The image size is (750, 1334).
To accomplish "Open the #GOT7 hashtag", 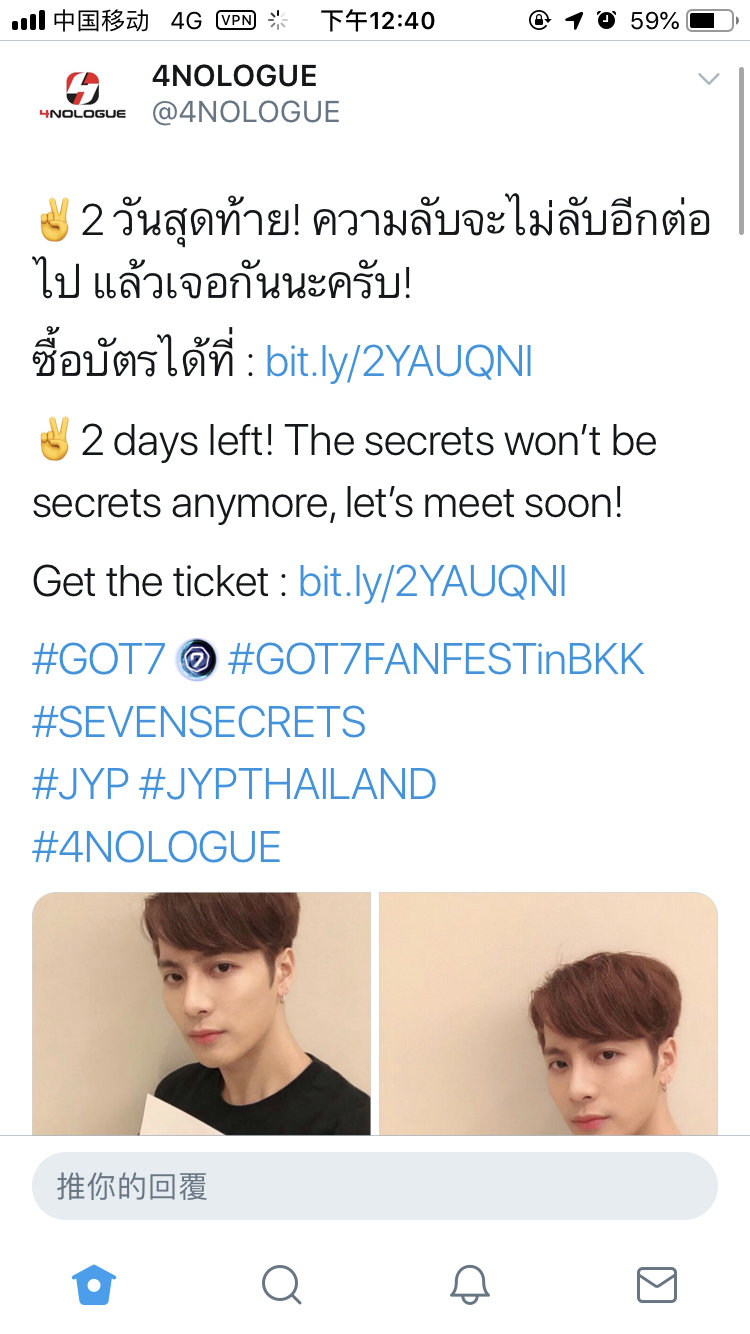I will (98, 660).
